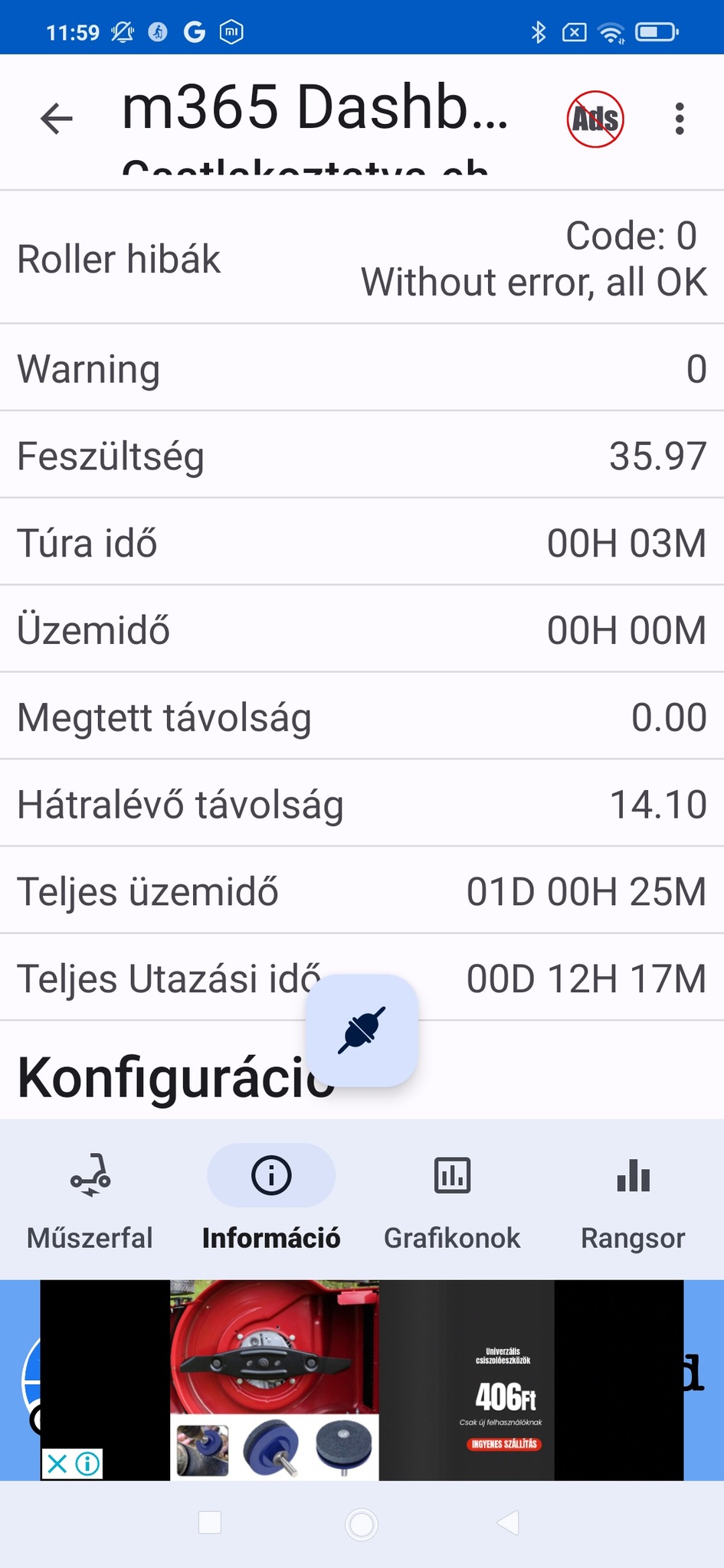The width and height of the screenshot is (724, 1568).
Task: Open recent apps with the square button
Action: coord(210,1523)
